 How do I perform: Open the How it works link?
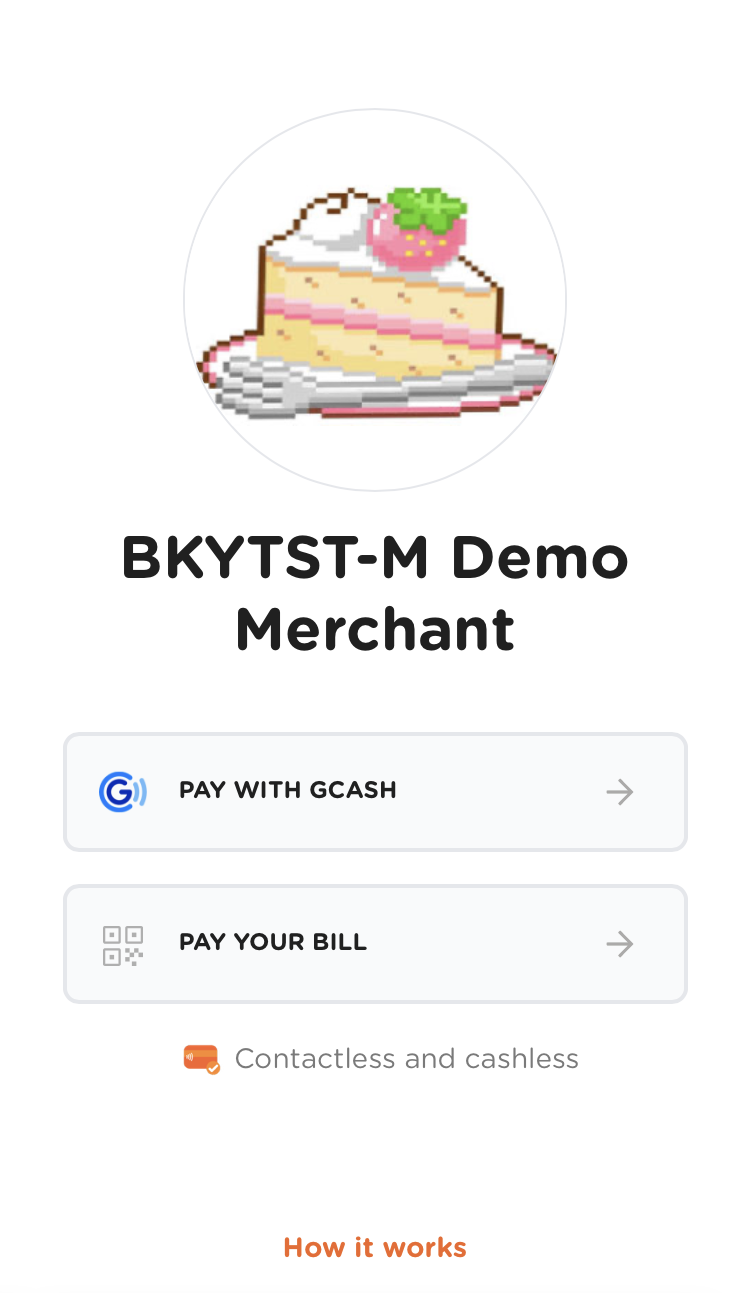[375, 1248]
